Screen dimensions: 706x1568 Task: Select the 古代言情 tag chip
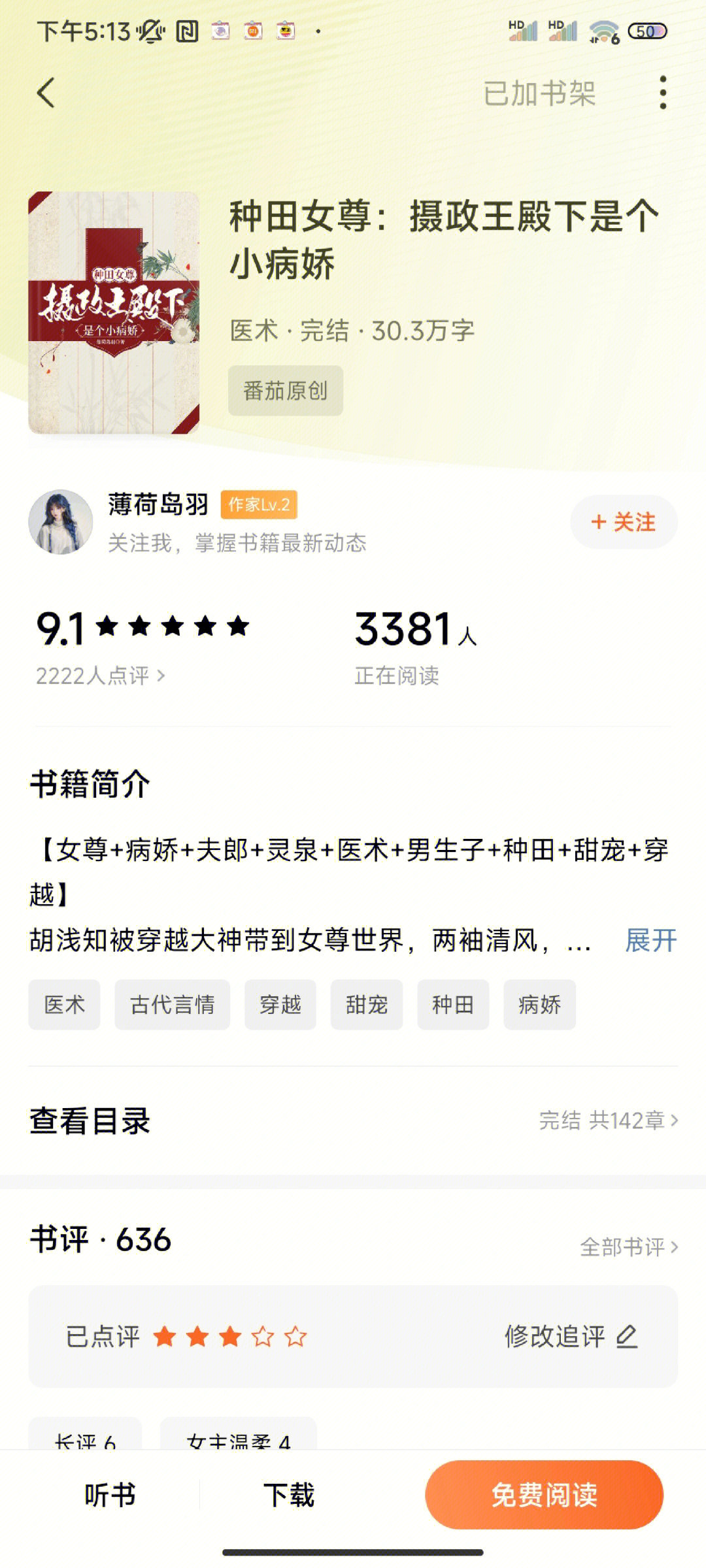pyautogui.click(x=172, y=1005)
